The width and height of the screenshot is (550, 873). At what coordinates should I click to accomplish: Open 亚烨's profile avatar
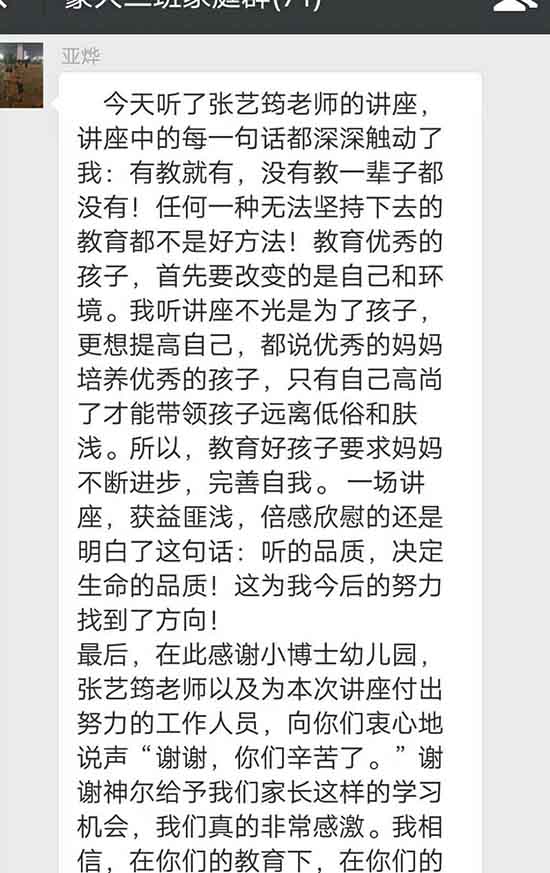(21, 75)
